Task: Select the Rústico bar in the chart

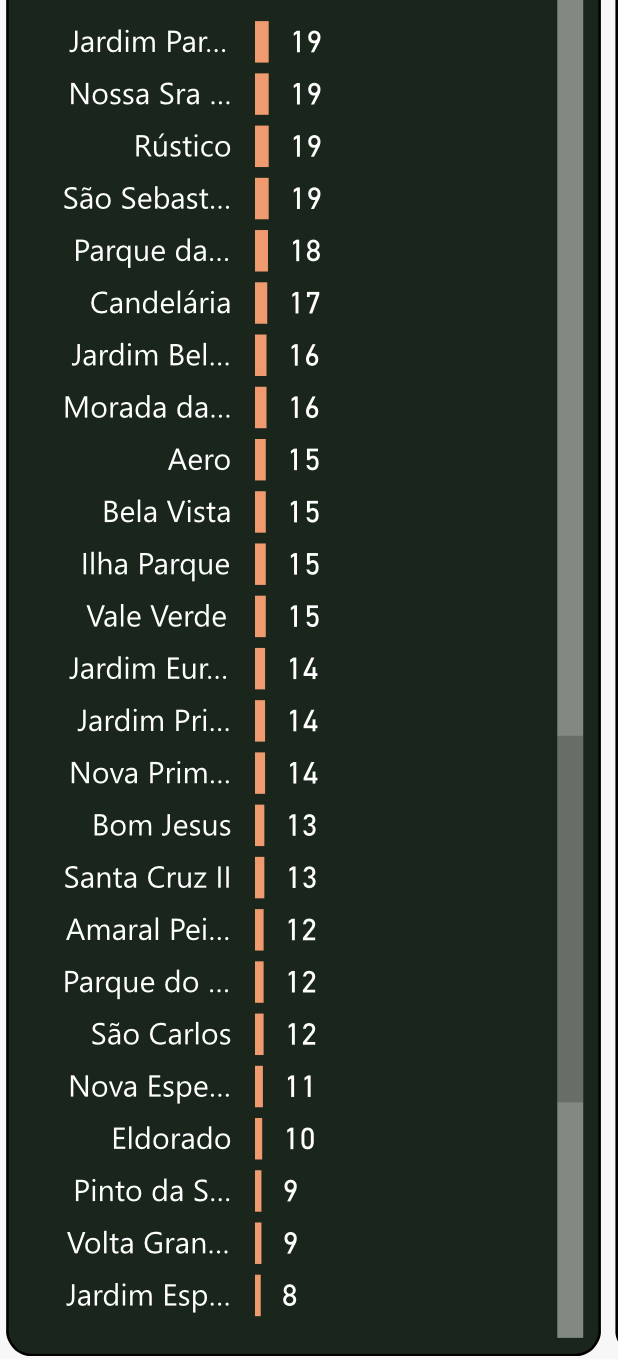Action: [x=262, y=147]
